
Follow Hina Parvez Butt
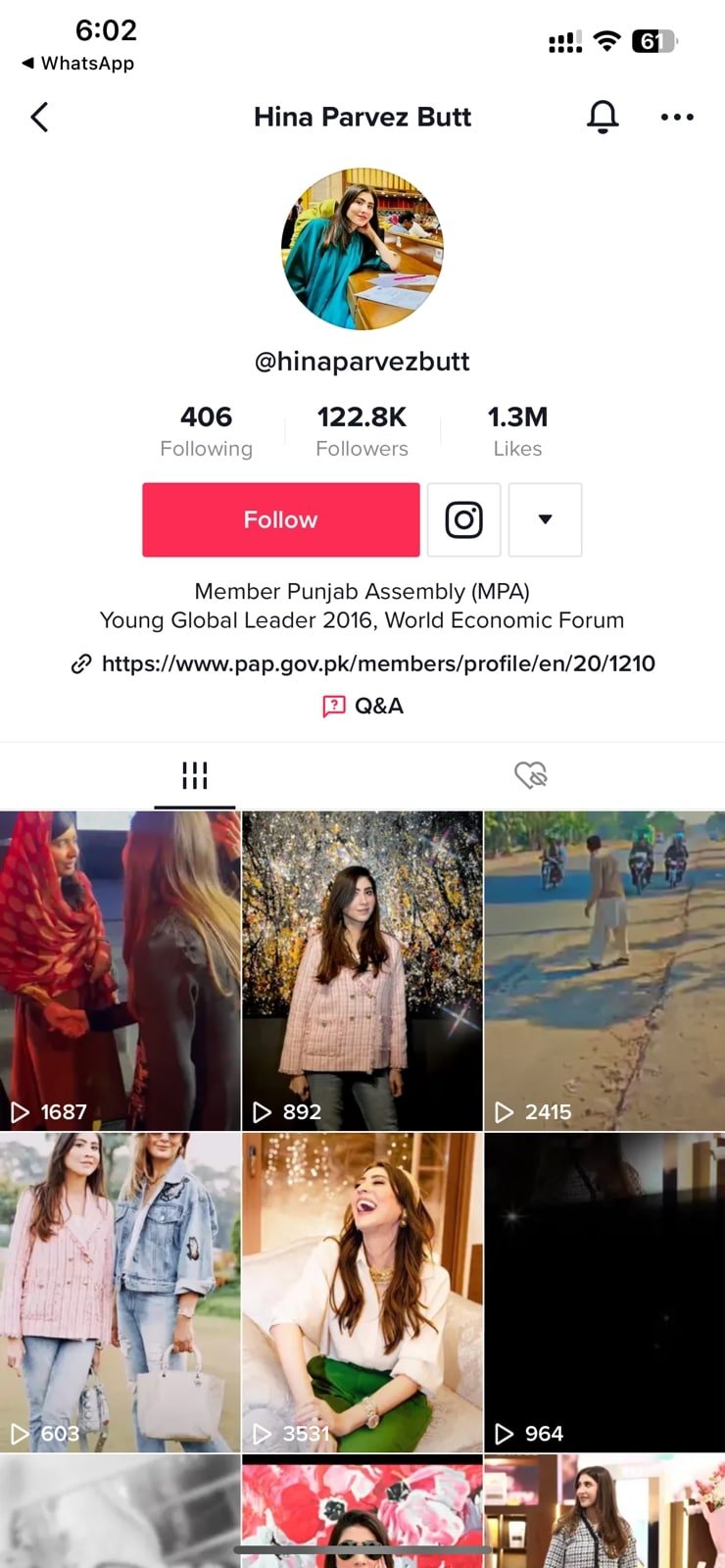(x=280, y=519)
